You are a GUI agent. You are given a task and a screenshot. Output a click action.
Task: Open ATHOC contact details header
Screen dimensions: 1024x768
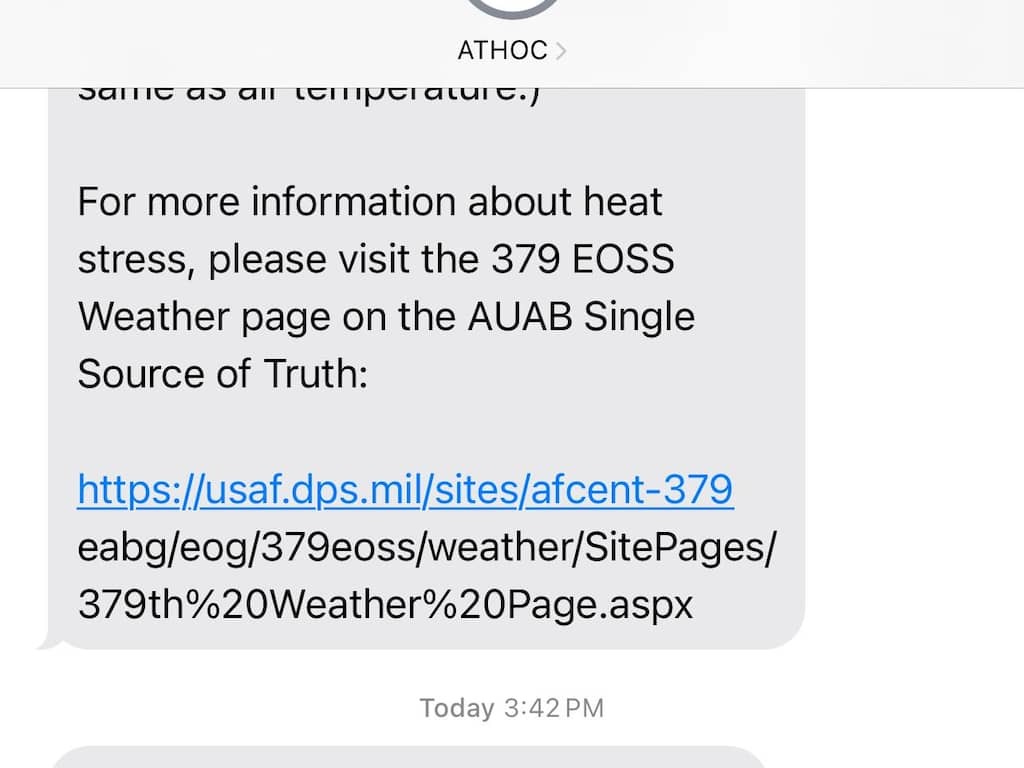pos(512,49)
